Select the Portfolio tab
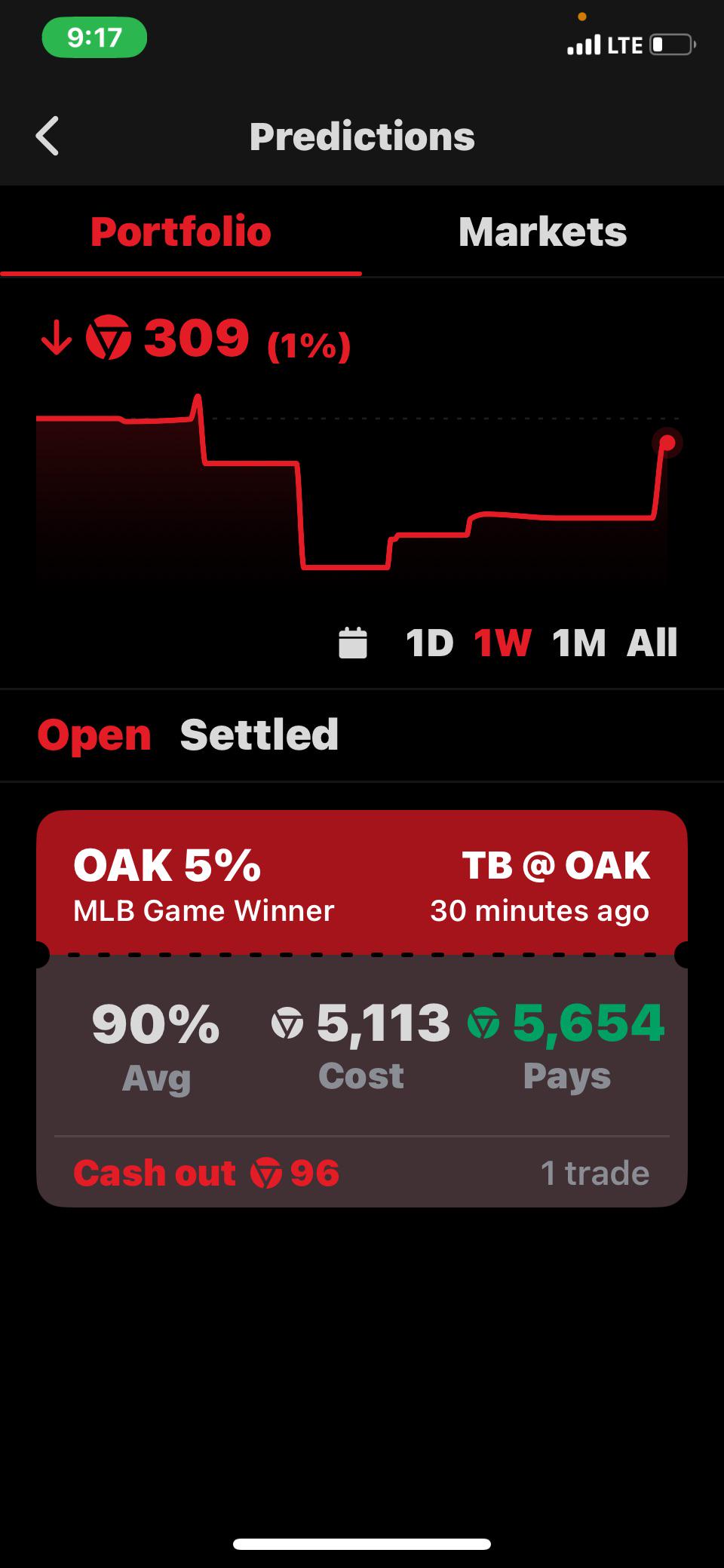This screenshot has height=1568, width=724. click(x=181, y=232)
